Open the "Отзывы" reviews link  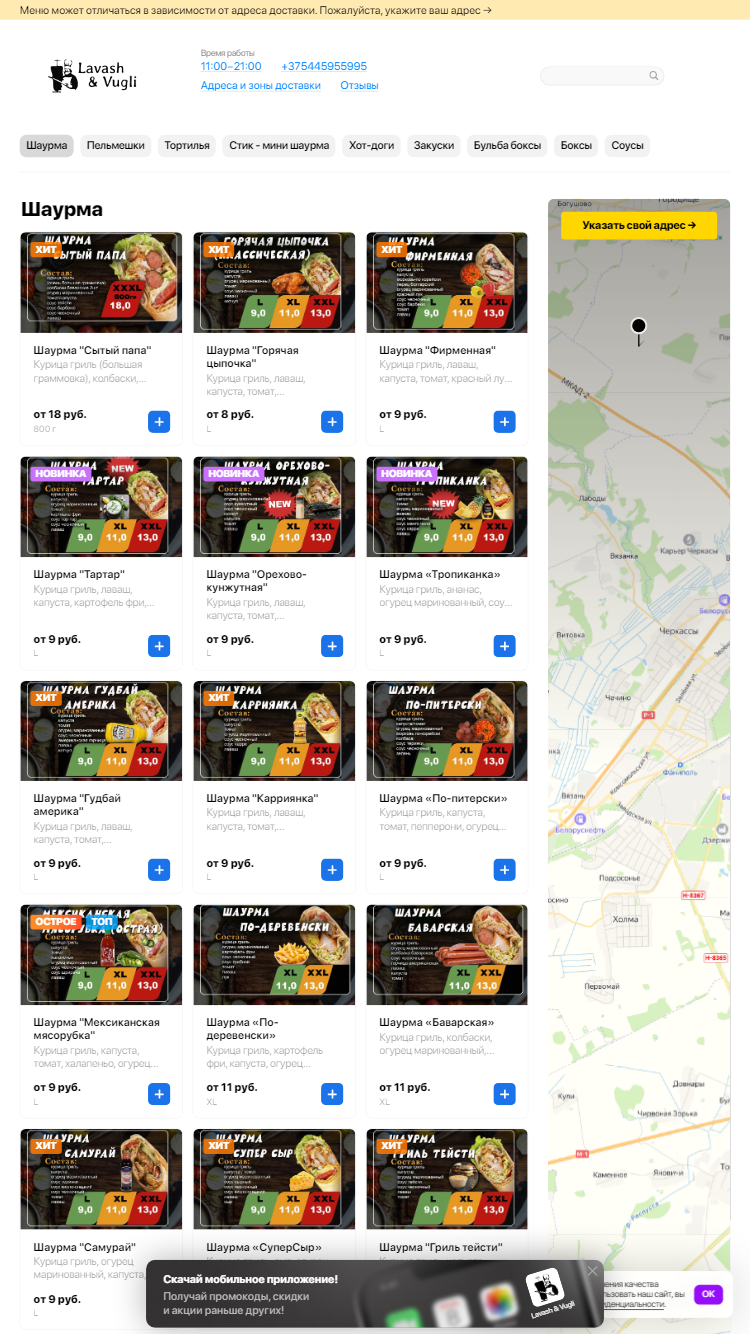[x=359, y=86]
